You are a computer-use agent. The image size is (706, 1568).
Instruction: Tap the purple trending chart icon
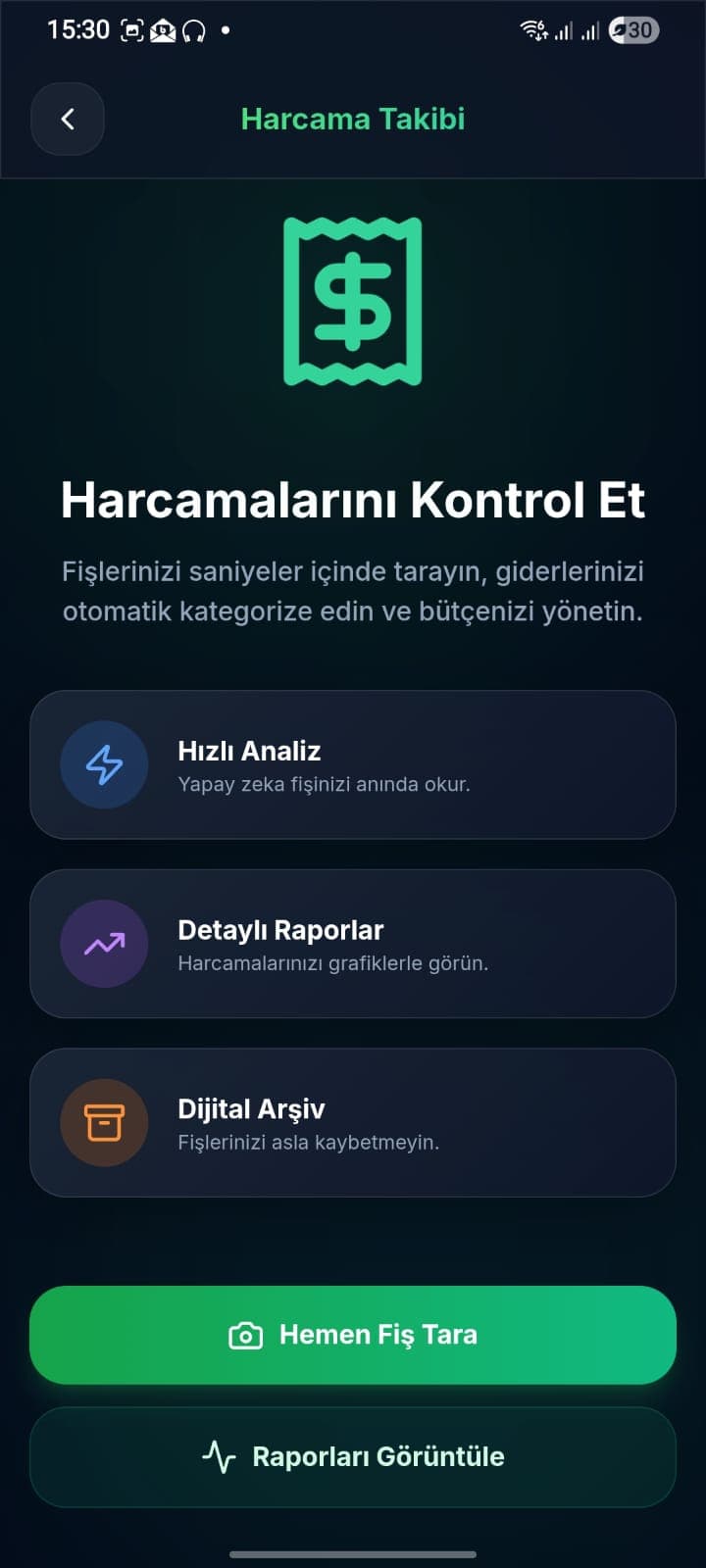(104, 944)
